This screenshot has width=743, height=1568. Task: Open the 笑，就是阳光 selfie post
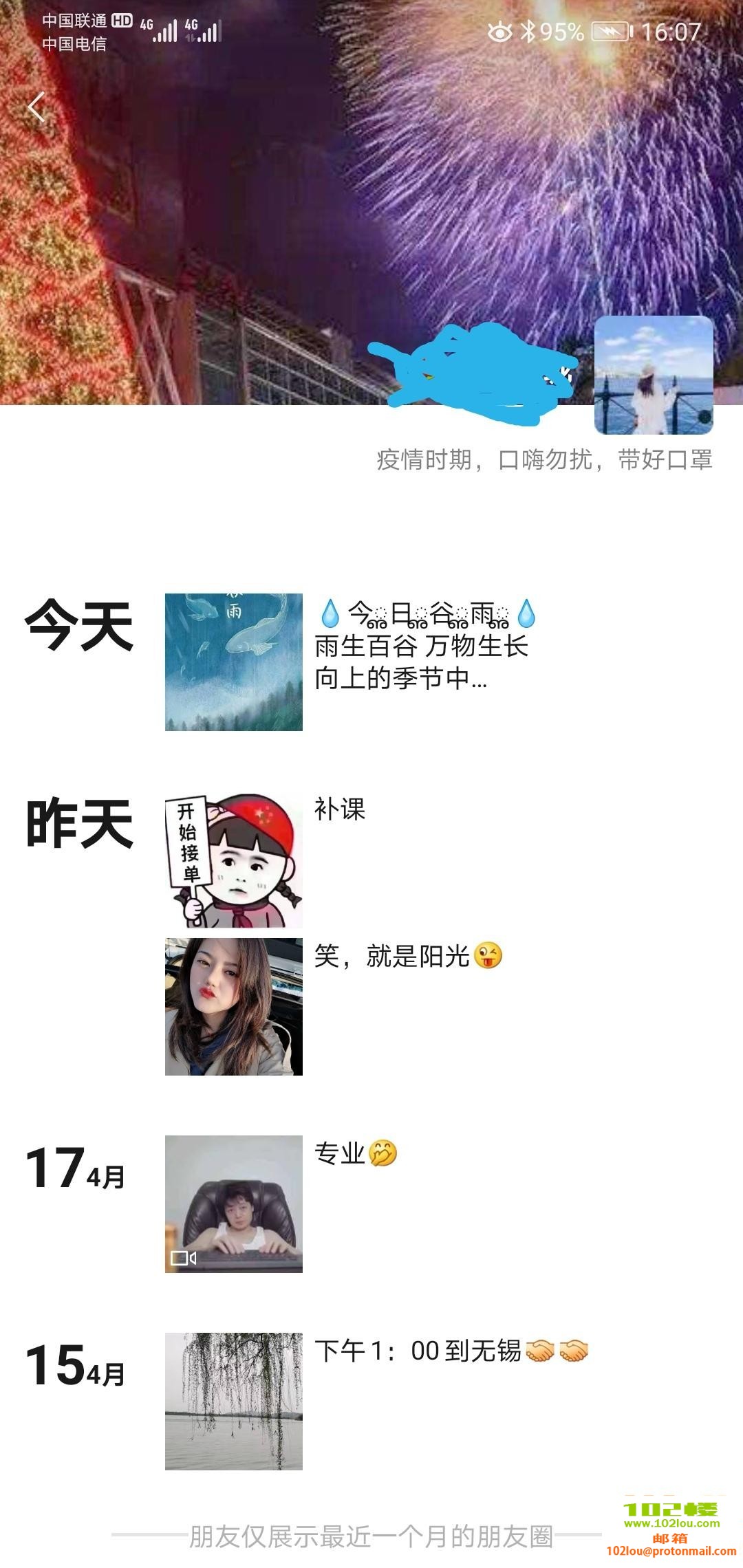pos(234,1006)
